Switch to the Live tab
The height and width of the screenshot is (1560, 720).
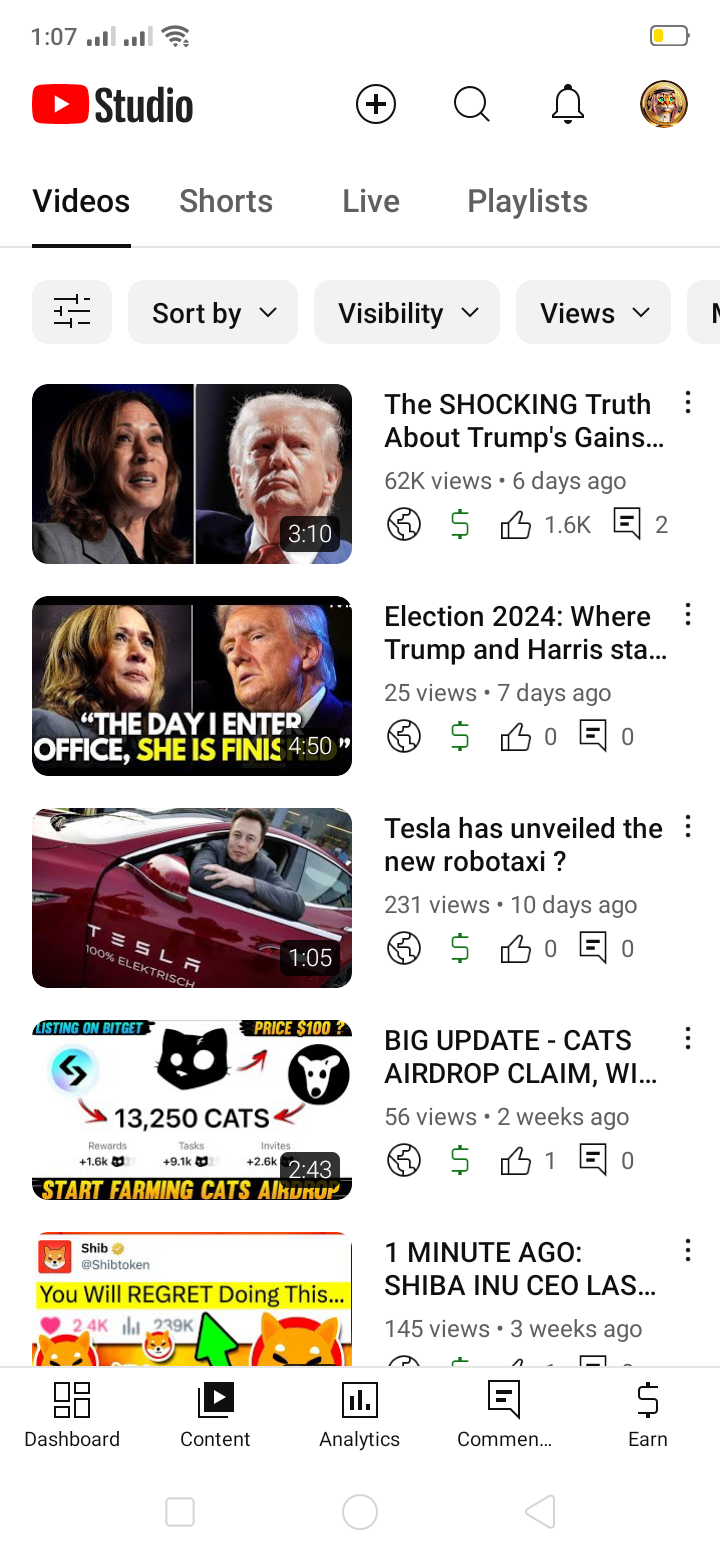371,201
